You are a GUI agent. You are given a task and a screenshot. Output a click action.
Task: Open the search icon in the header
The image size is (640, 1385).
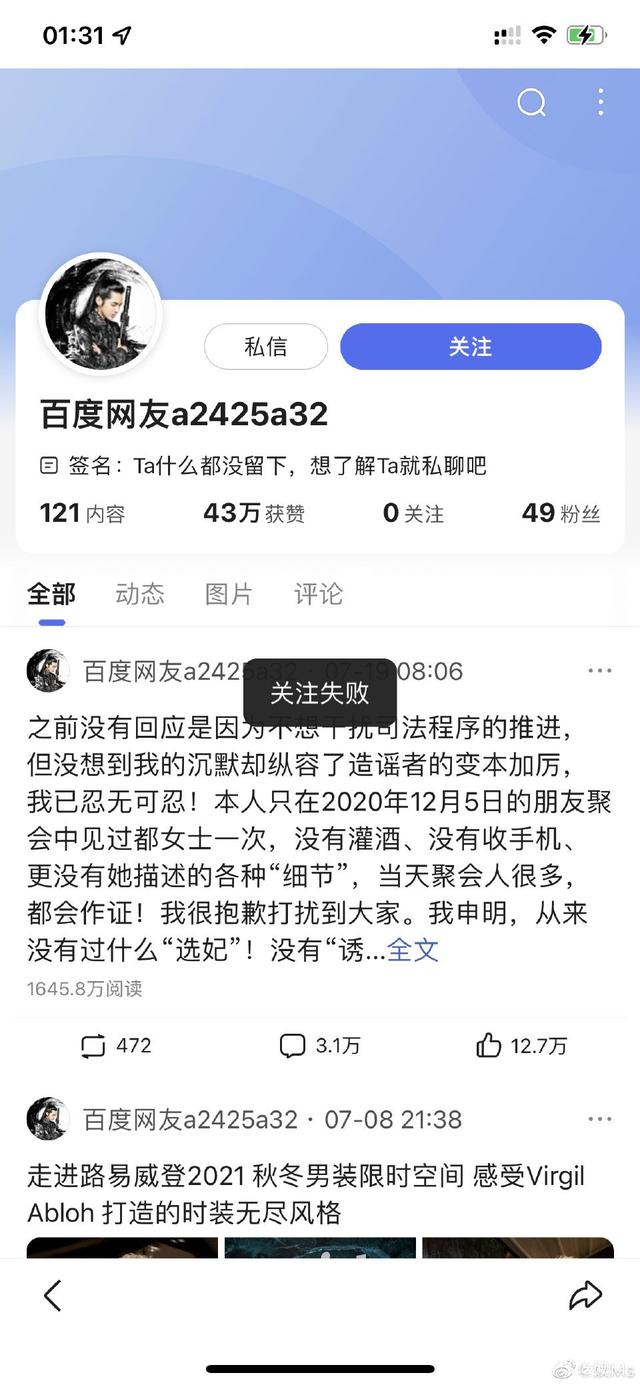click(x=531, y=102)
